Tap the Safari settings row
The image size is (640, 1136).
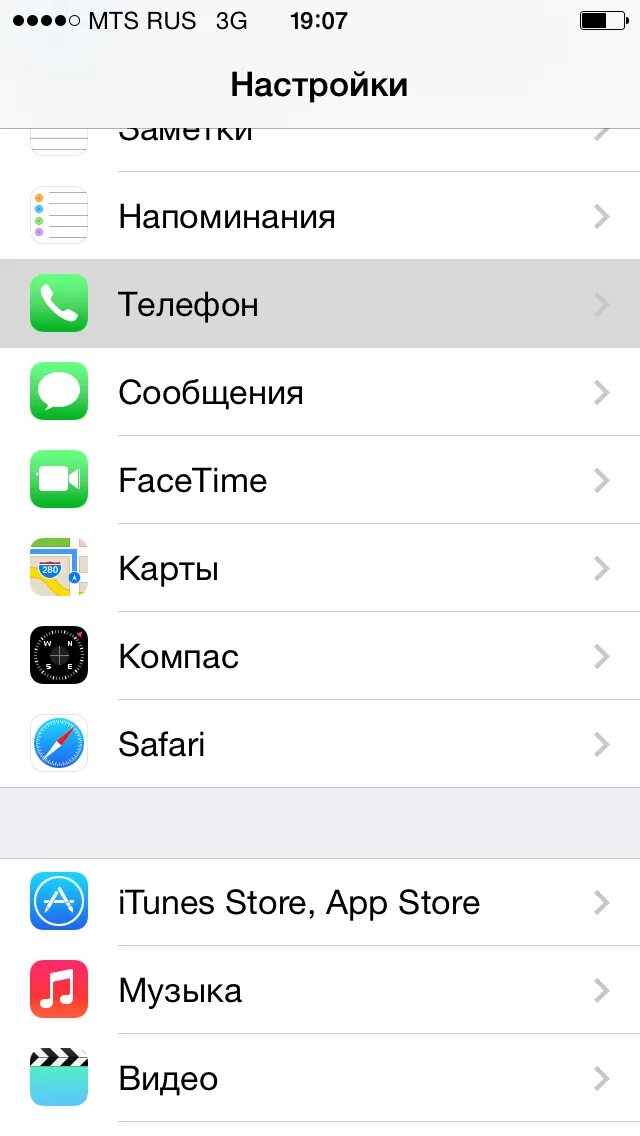(x=320, y=744)
